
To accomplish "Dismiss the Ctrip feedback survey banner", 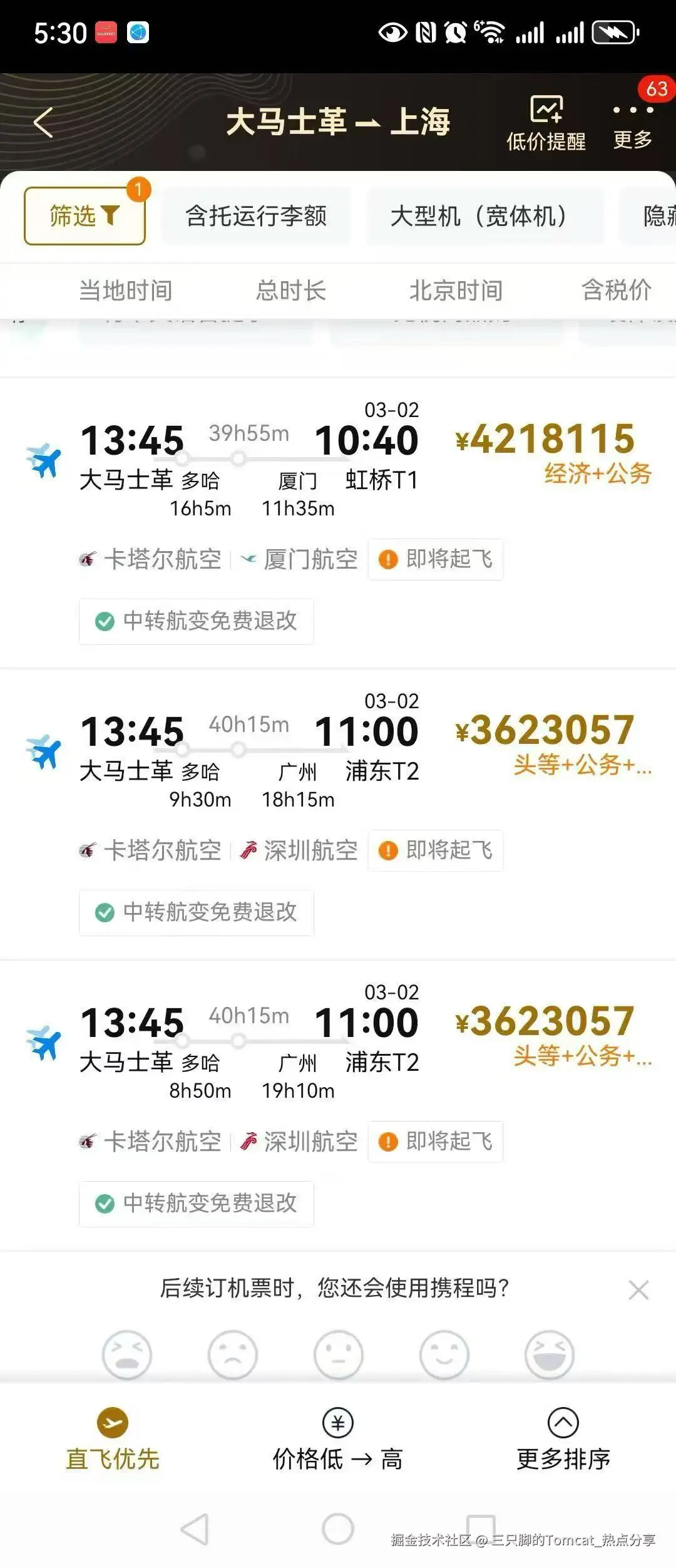I will (x=640, y=1289).
